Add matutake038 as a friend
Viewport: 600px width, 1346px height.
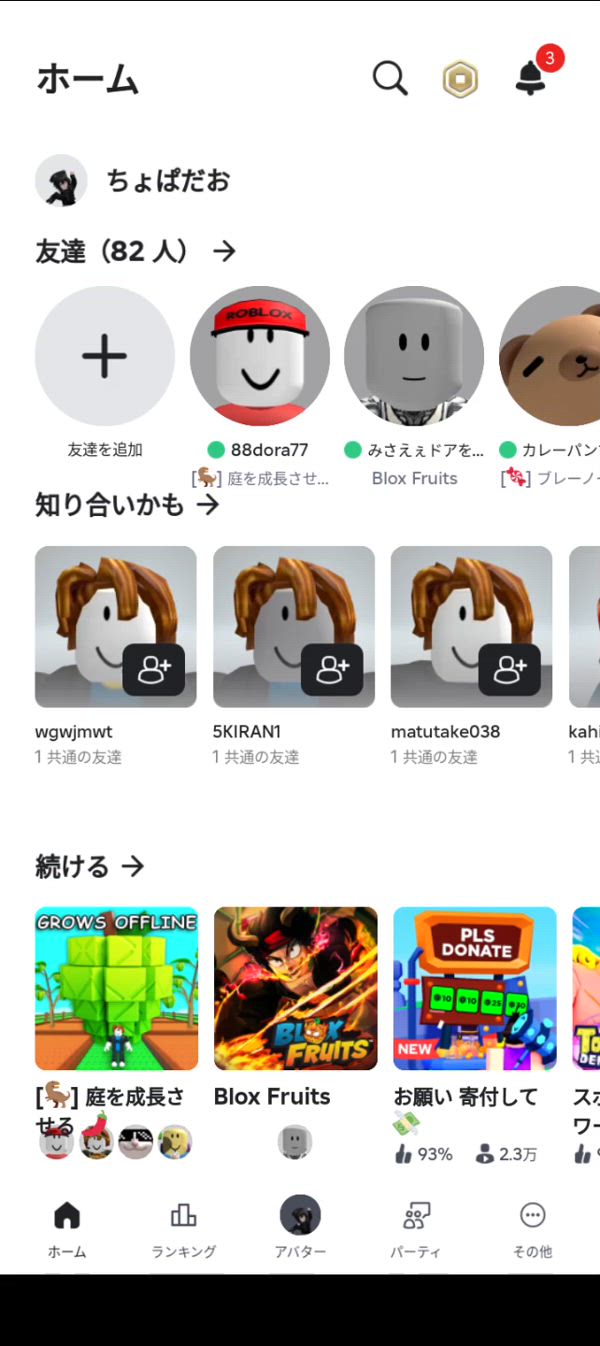pos(509,670)
